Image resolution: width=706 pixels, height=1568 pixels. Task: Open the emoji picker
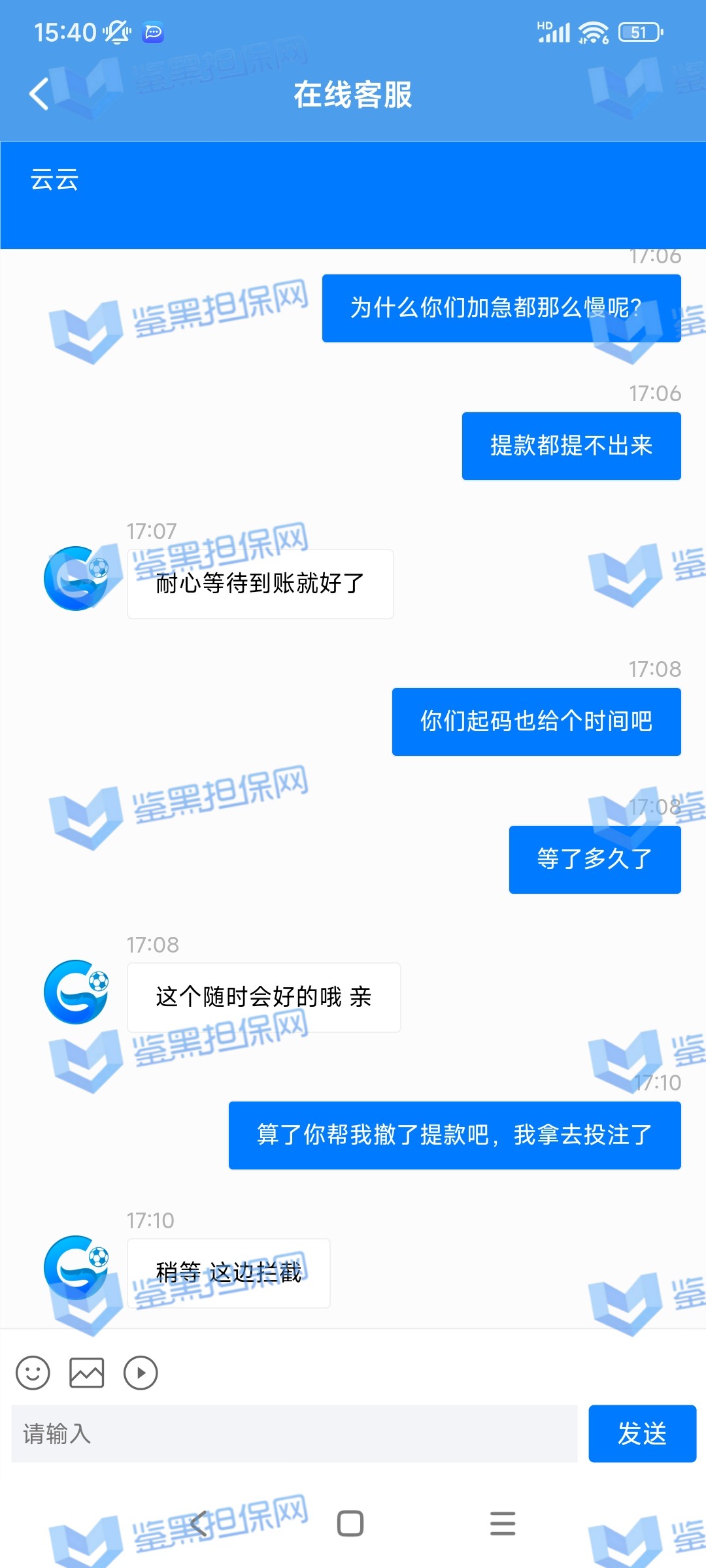[x=33, y=1372]
